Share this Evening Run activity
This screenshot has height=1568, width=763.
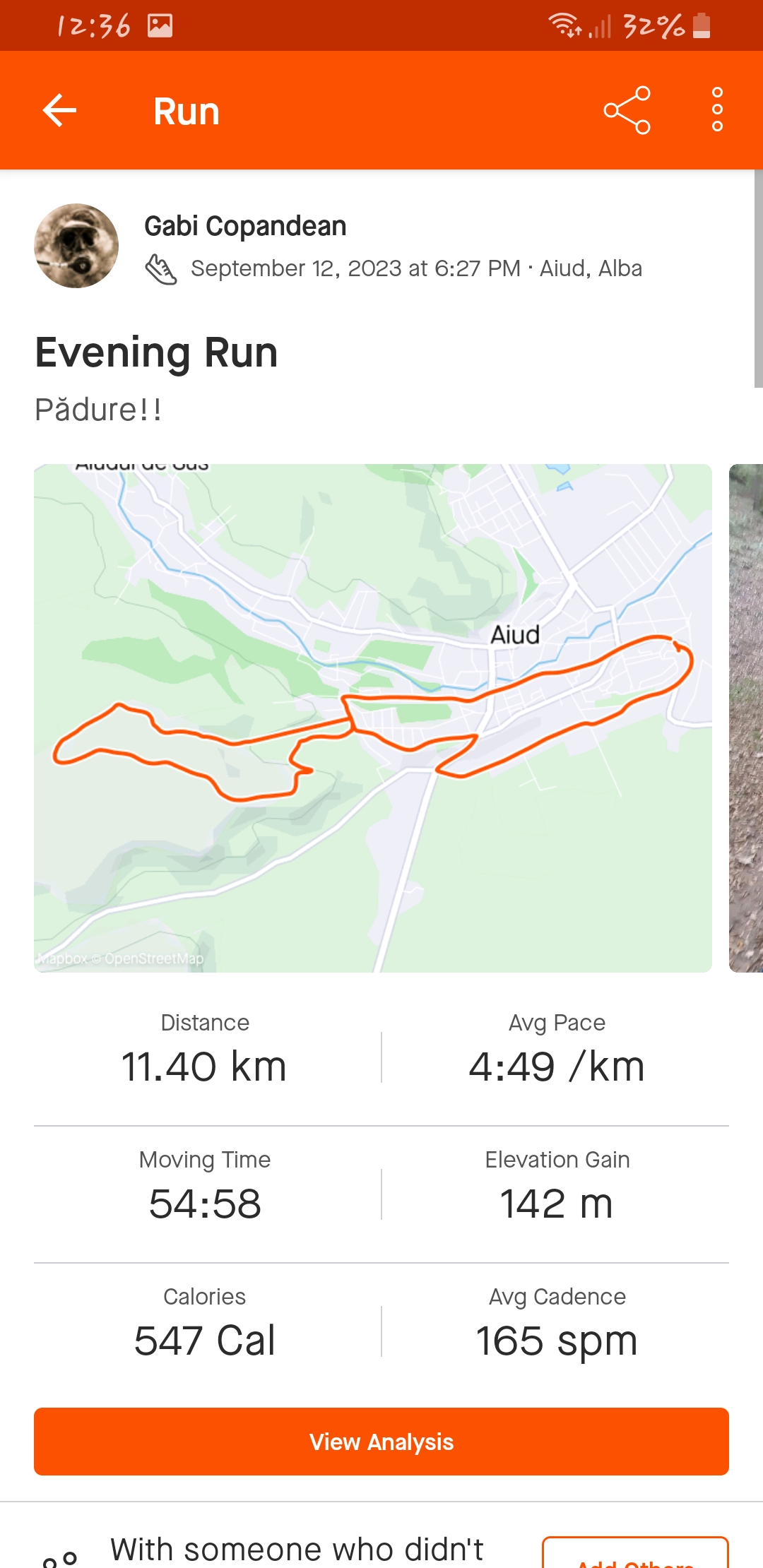pos(627,111)
